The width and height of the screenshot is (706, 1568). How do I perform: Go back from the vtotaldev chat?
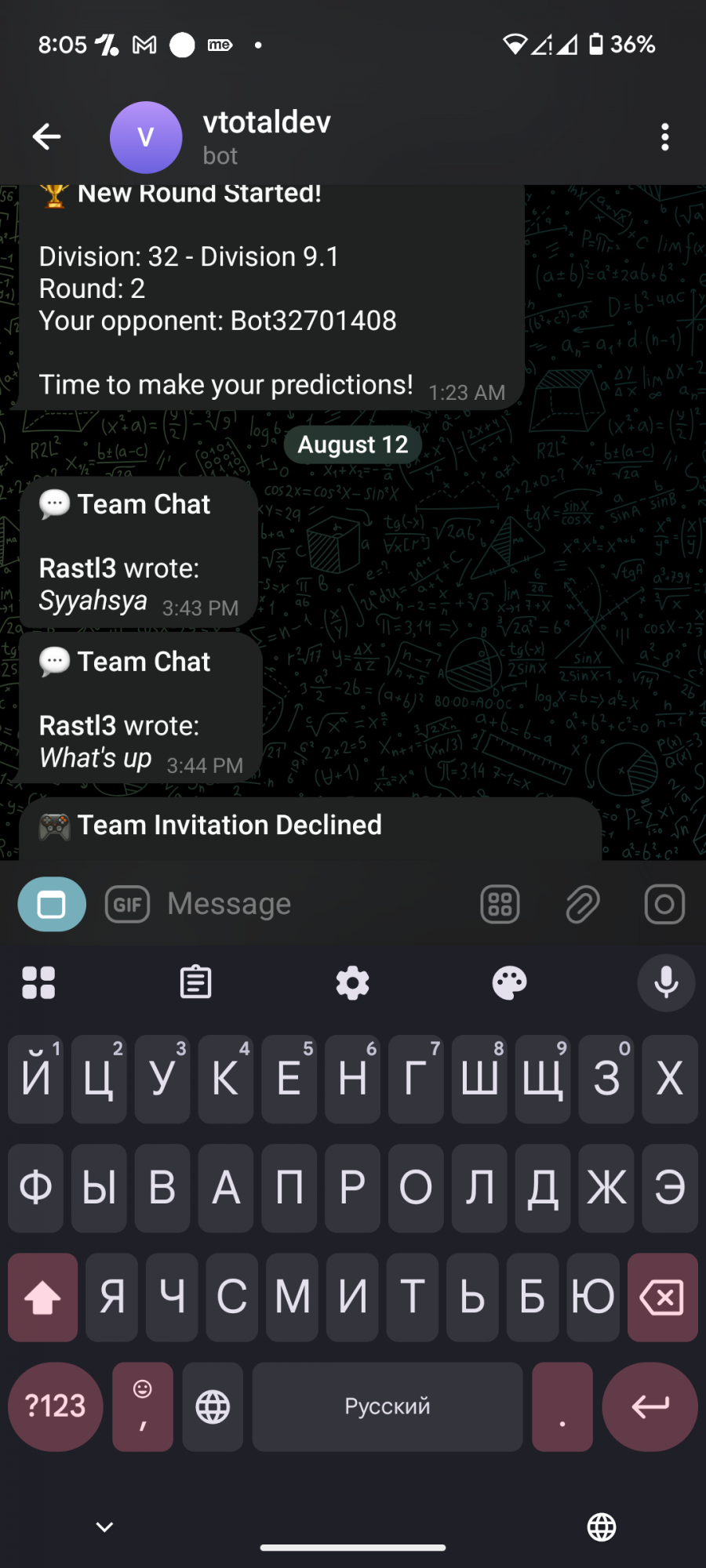pos(47,137)
